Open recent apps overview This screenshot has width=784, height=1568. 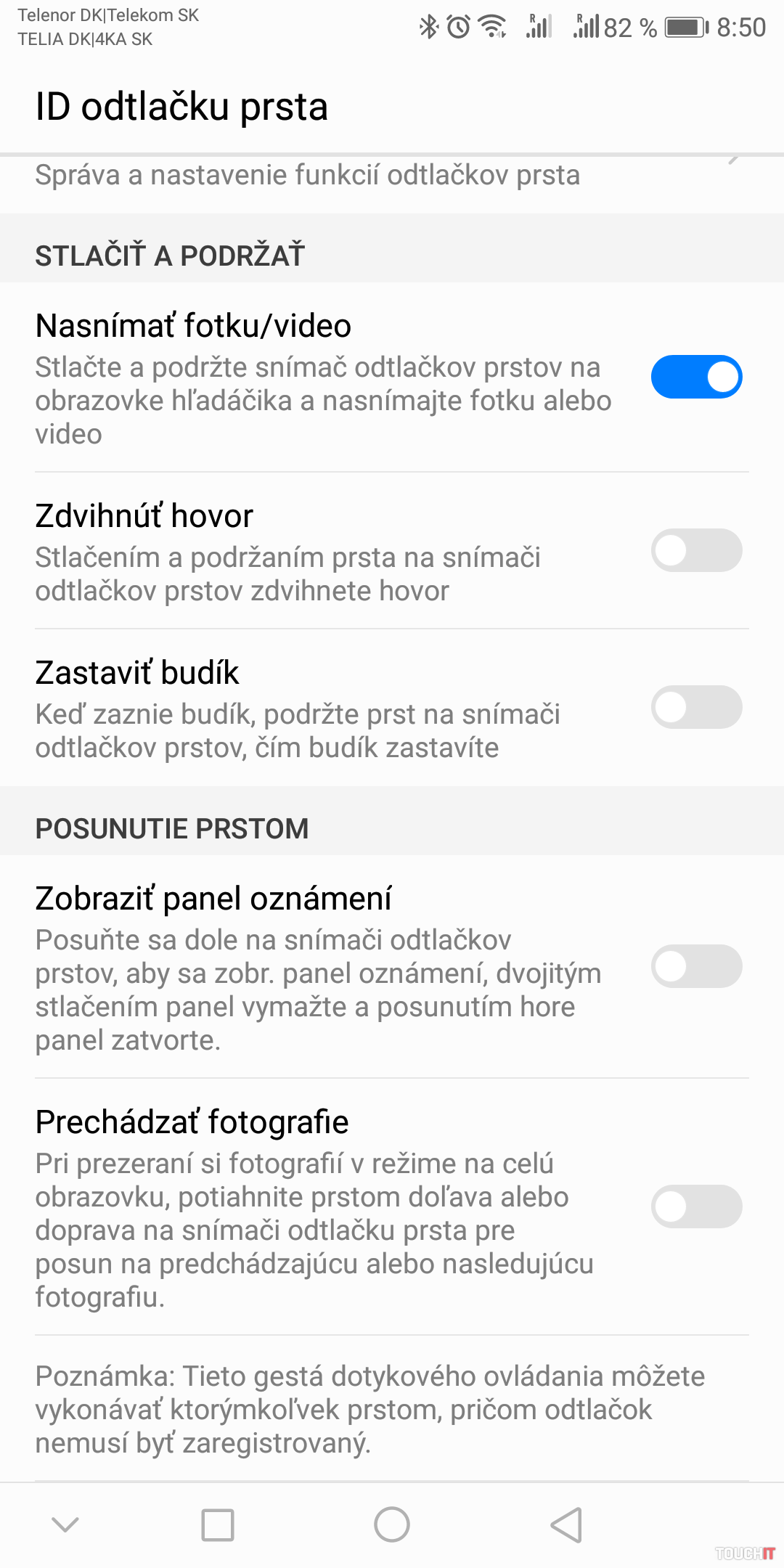(218, 1524)
